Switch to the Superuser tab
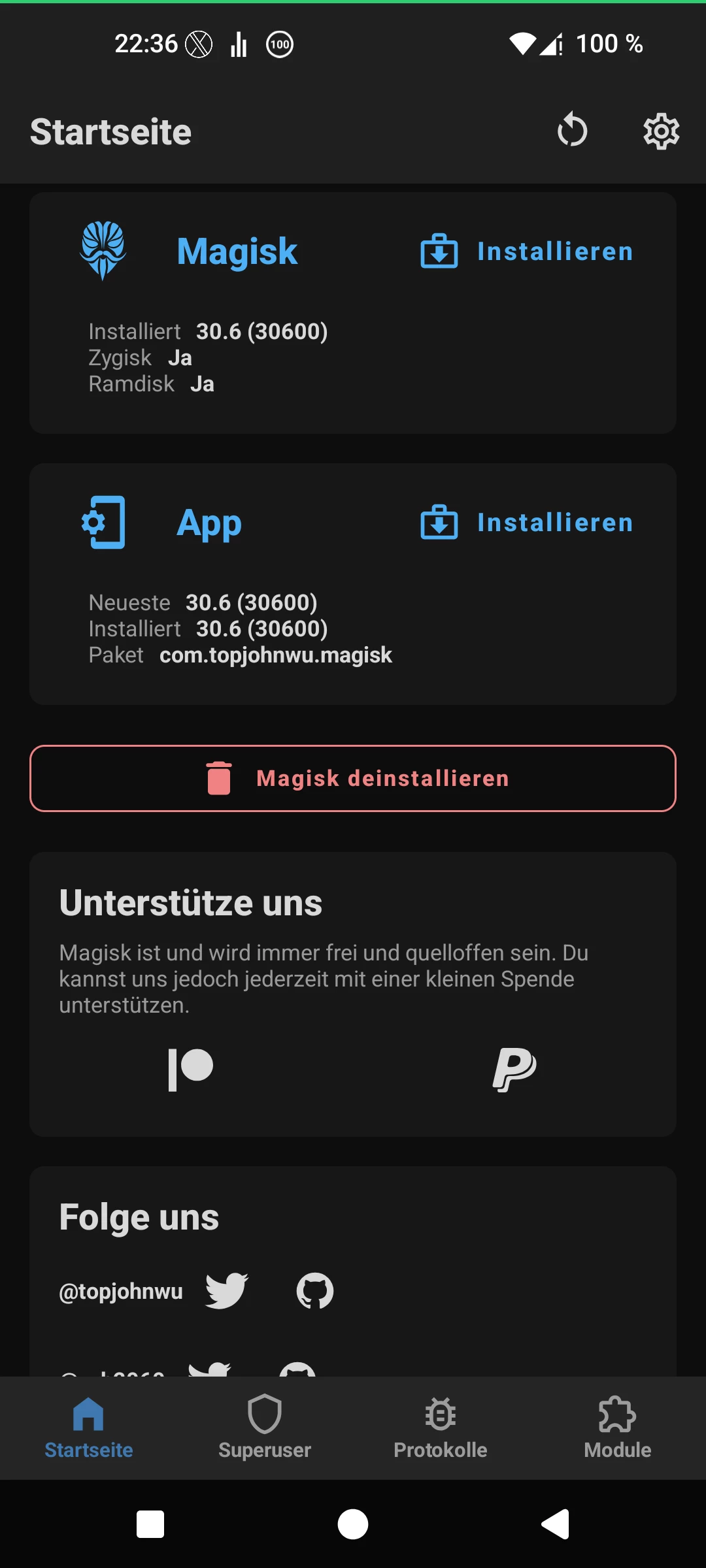The width and height of the screenshot is (706, 1568). [265, 1428]
